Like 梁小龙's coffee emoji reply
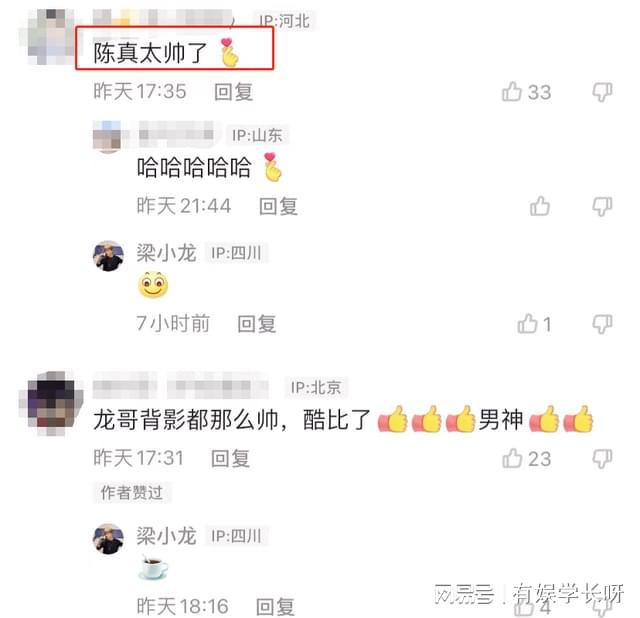640x618 pixels. 540,606
